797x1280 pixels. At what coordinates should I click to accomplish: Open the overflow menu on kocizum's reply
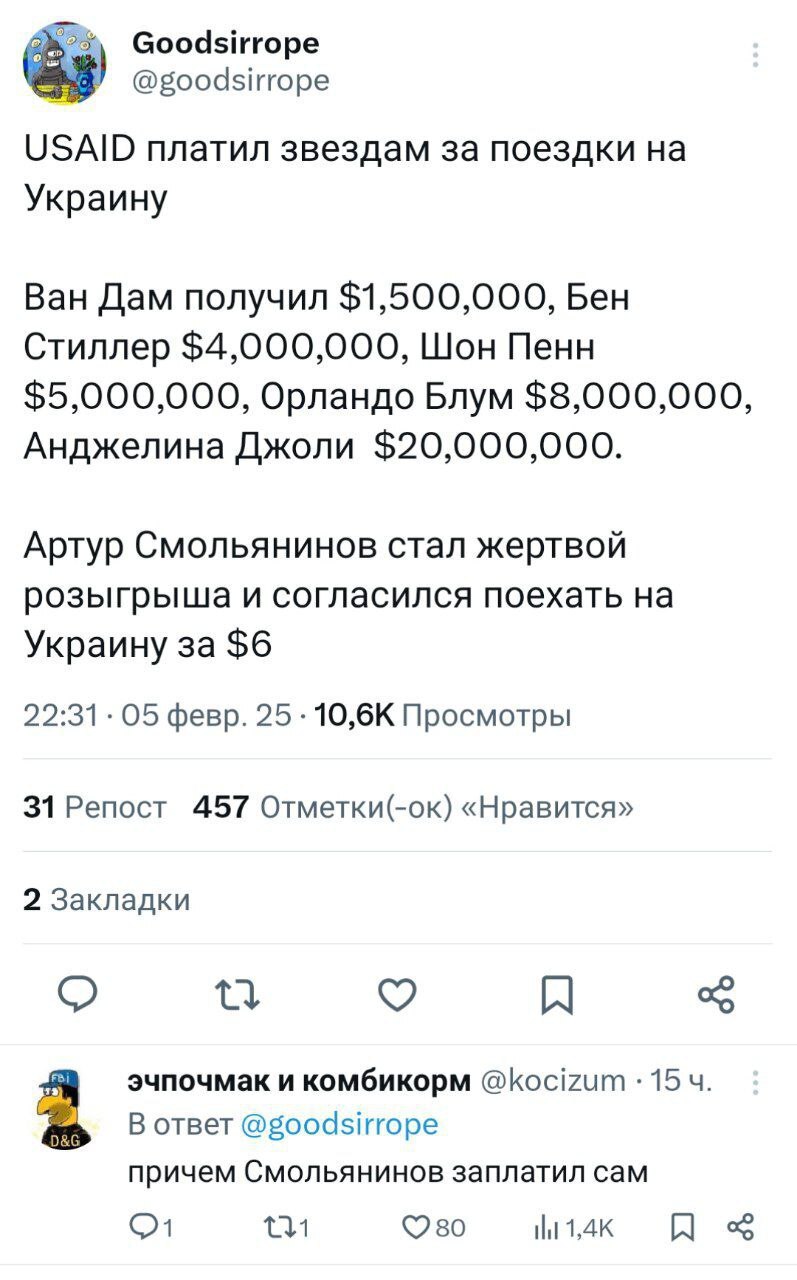[755, 1083]
